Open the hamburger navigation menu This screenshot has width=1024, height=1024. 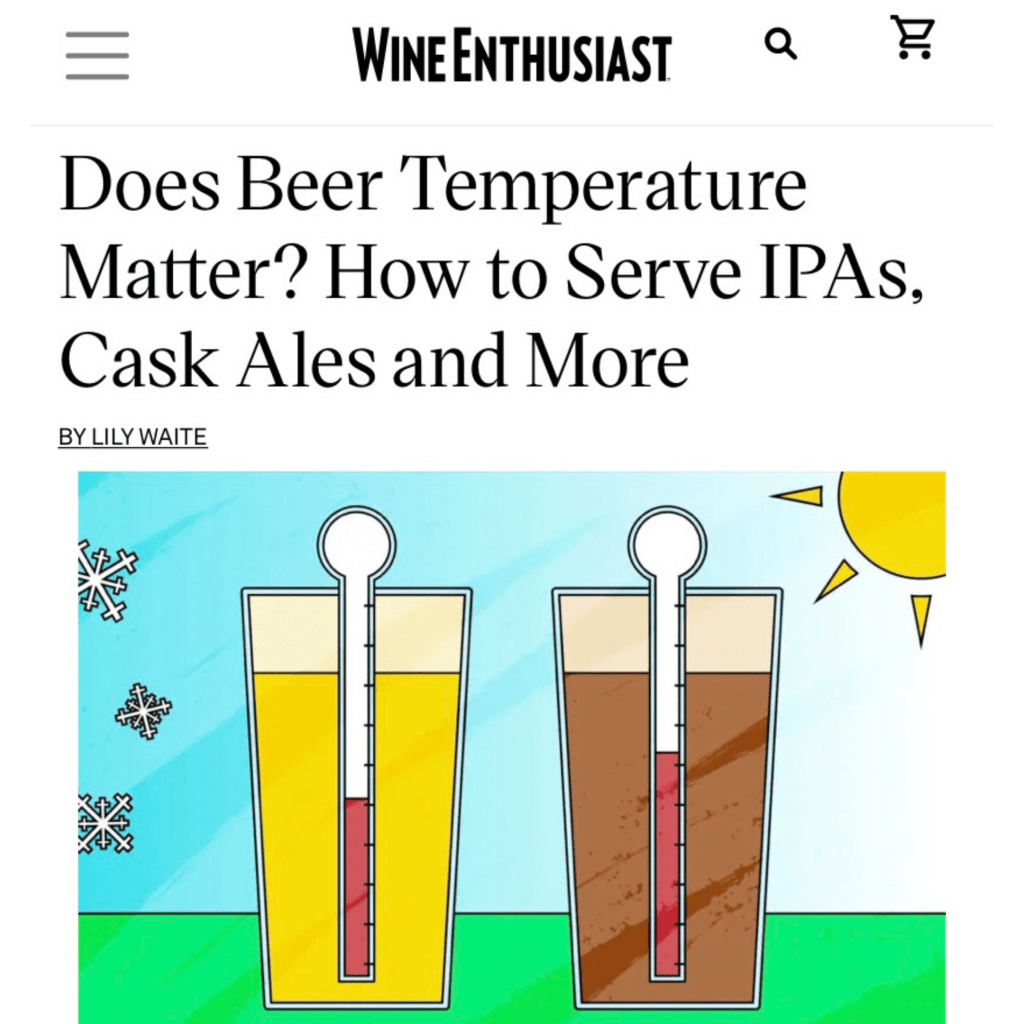point(97,55)
